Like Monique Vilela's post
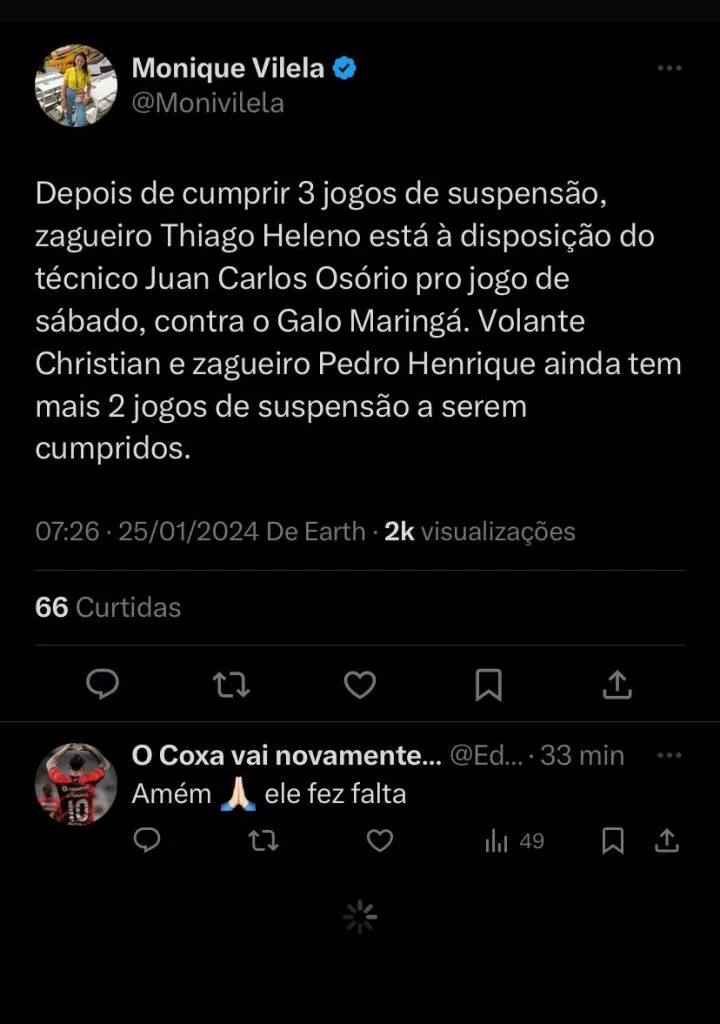Viewport: 720px width, 1024px height. [x=360, y=684]
